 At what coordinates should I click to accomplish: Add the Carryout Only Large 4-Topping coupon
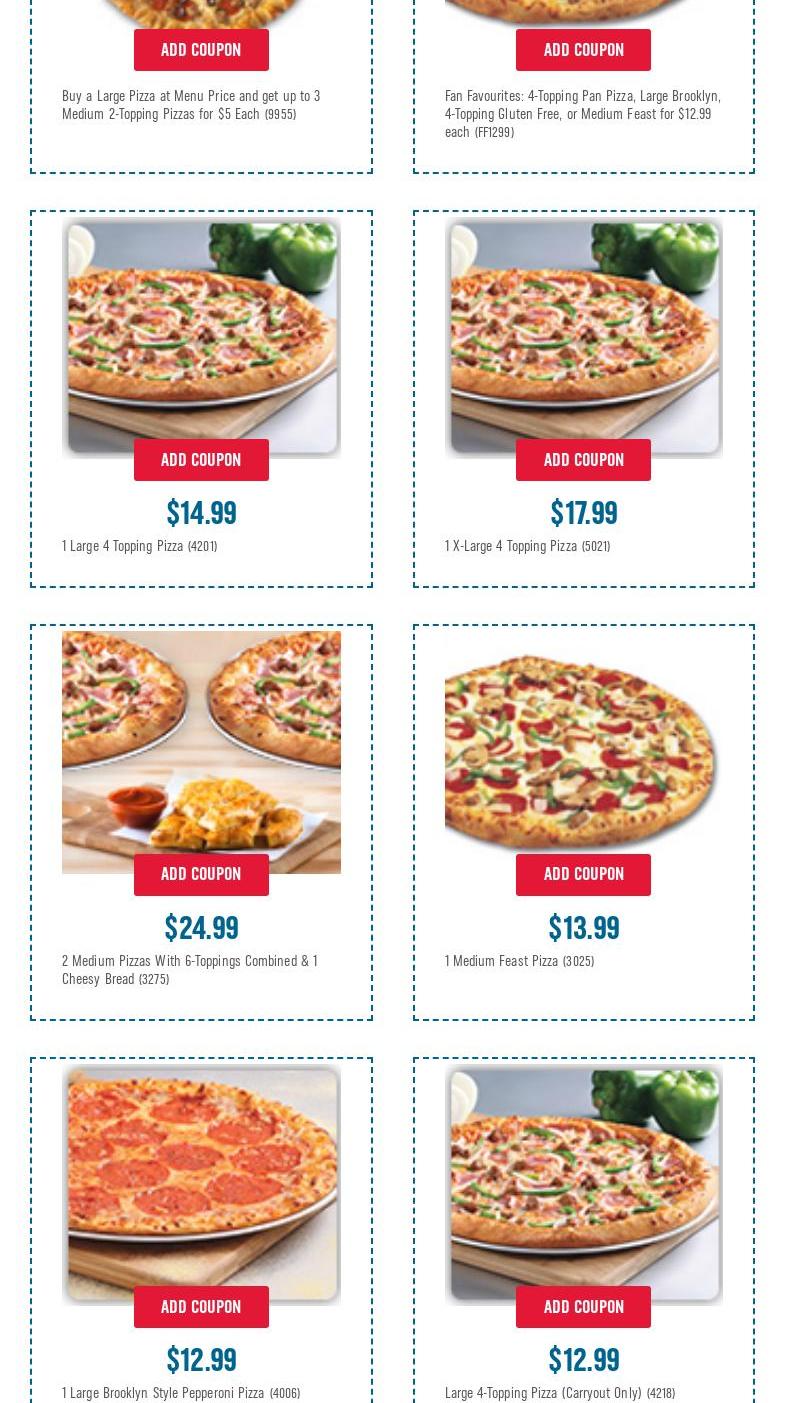583,1307
